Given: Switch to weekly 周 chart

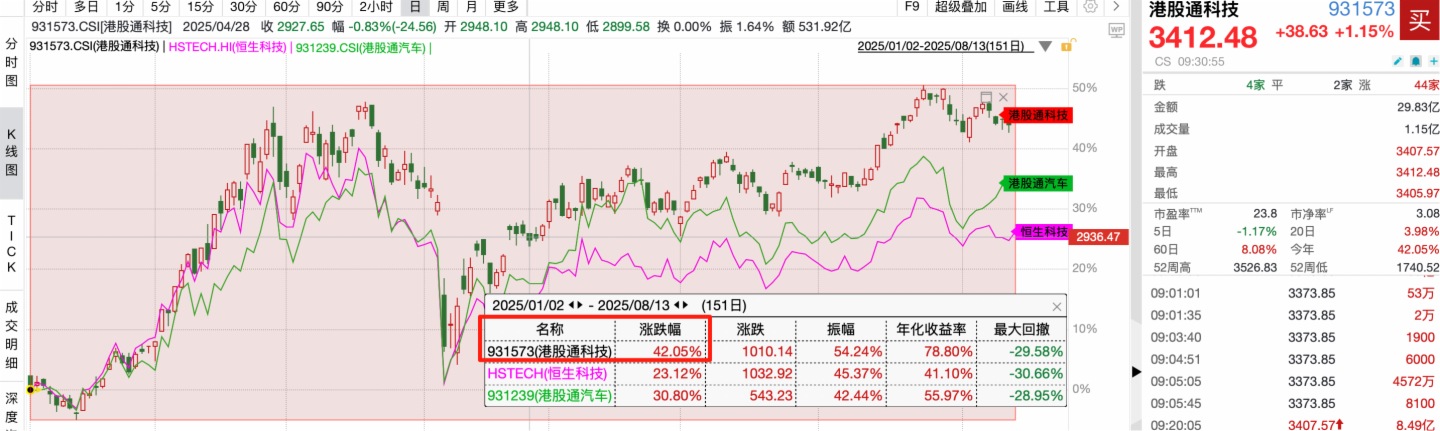Looking at the screenshot, I should coord(442,6).
